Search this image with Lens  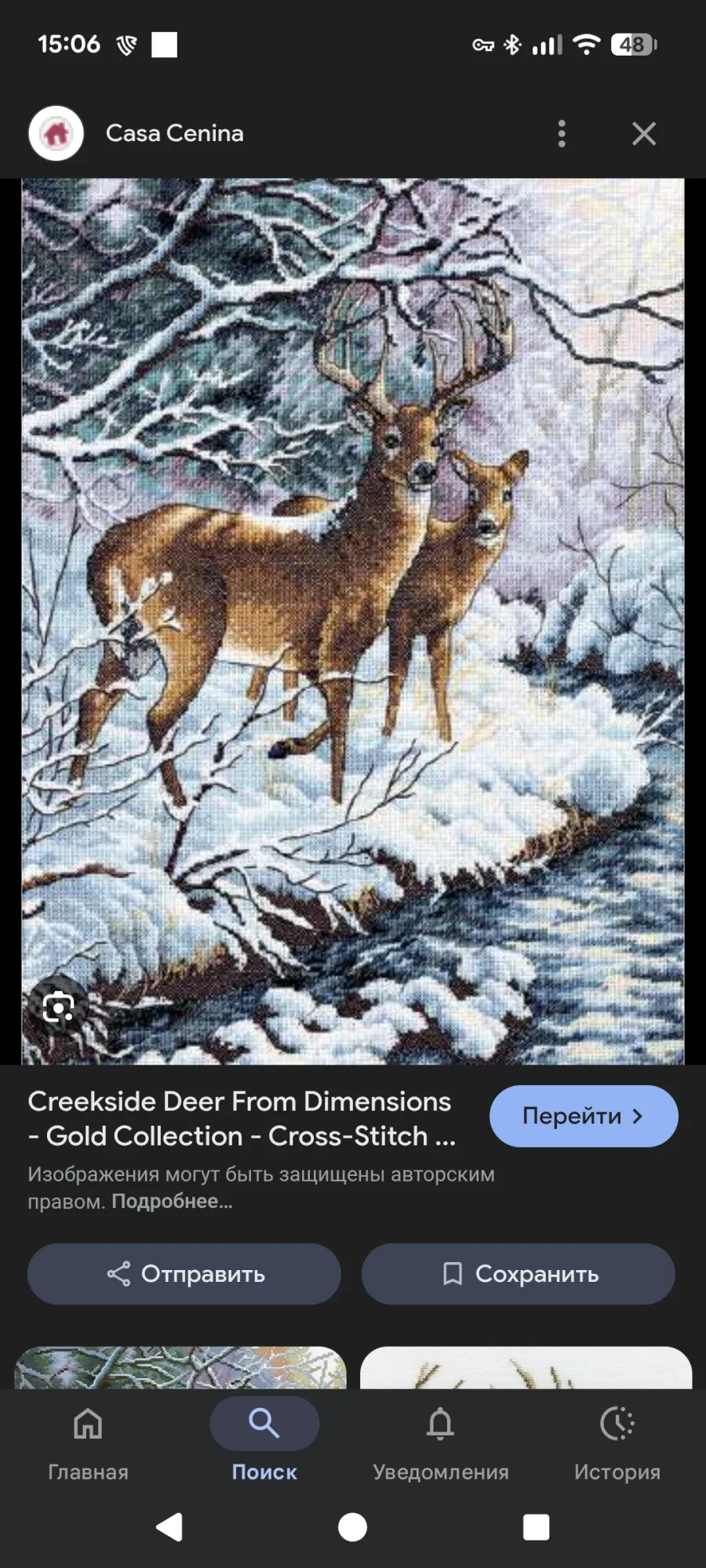pyautogui.click(x=59, y=1007)
